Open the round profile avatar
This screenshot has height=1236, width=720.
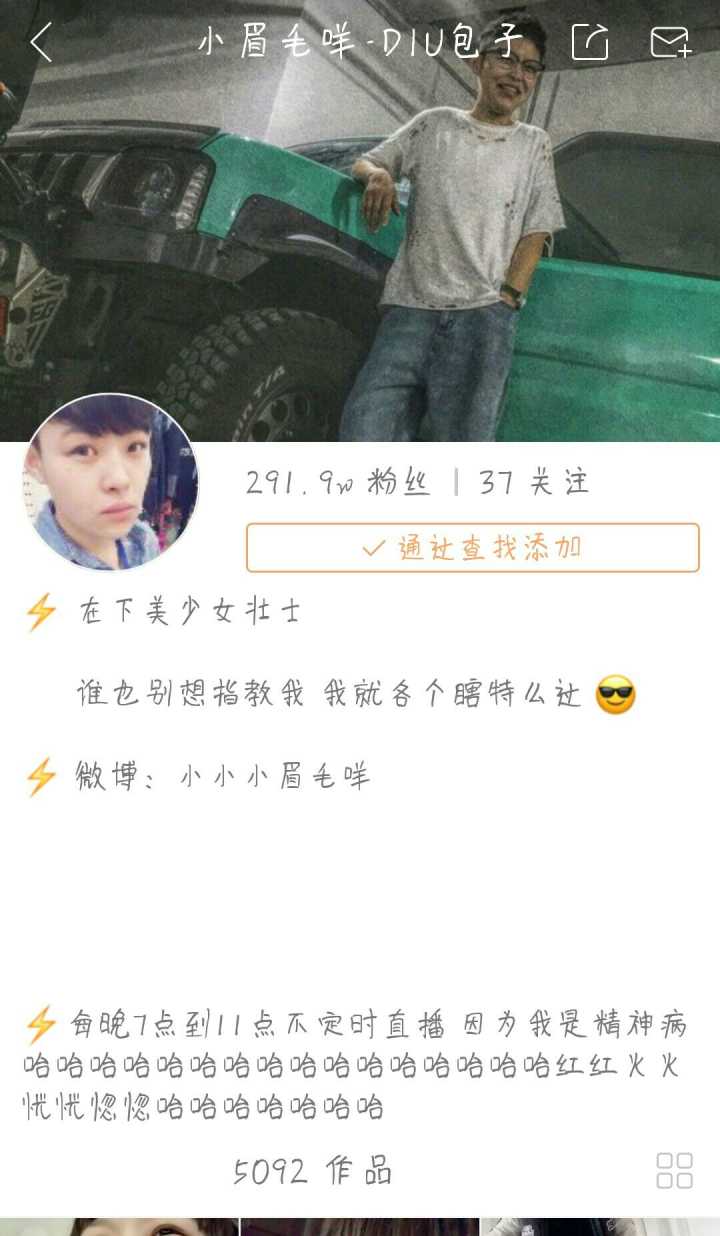(x=111, y=483)
